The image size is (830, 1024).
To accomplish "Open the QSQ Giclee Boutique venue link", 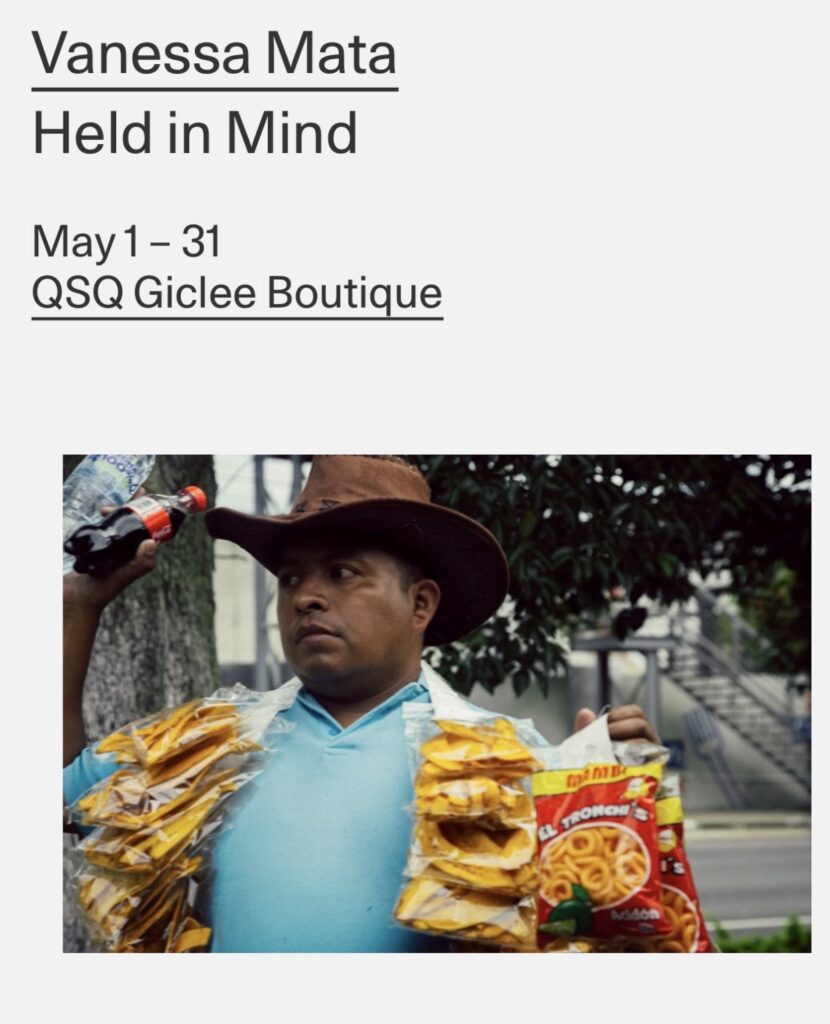I will pos(237,293).
